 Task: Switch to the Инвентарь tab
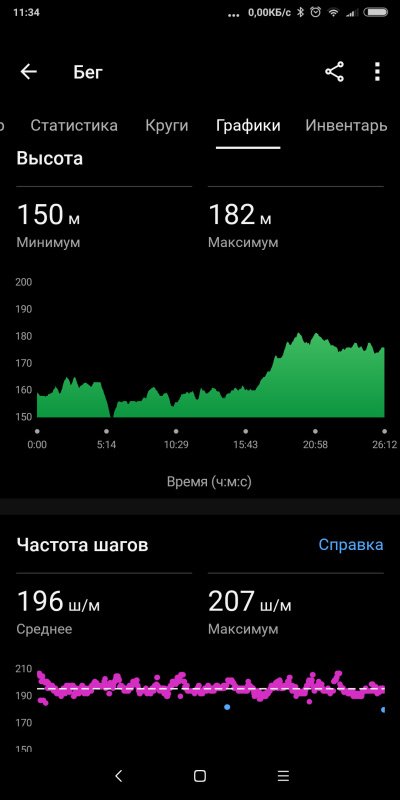346,126
